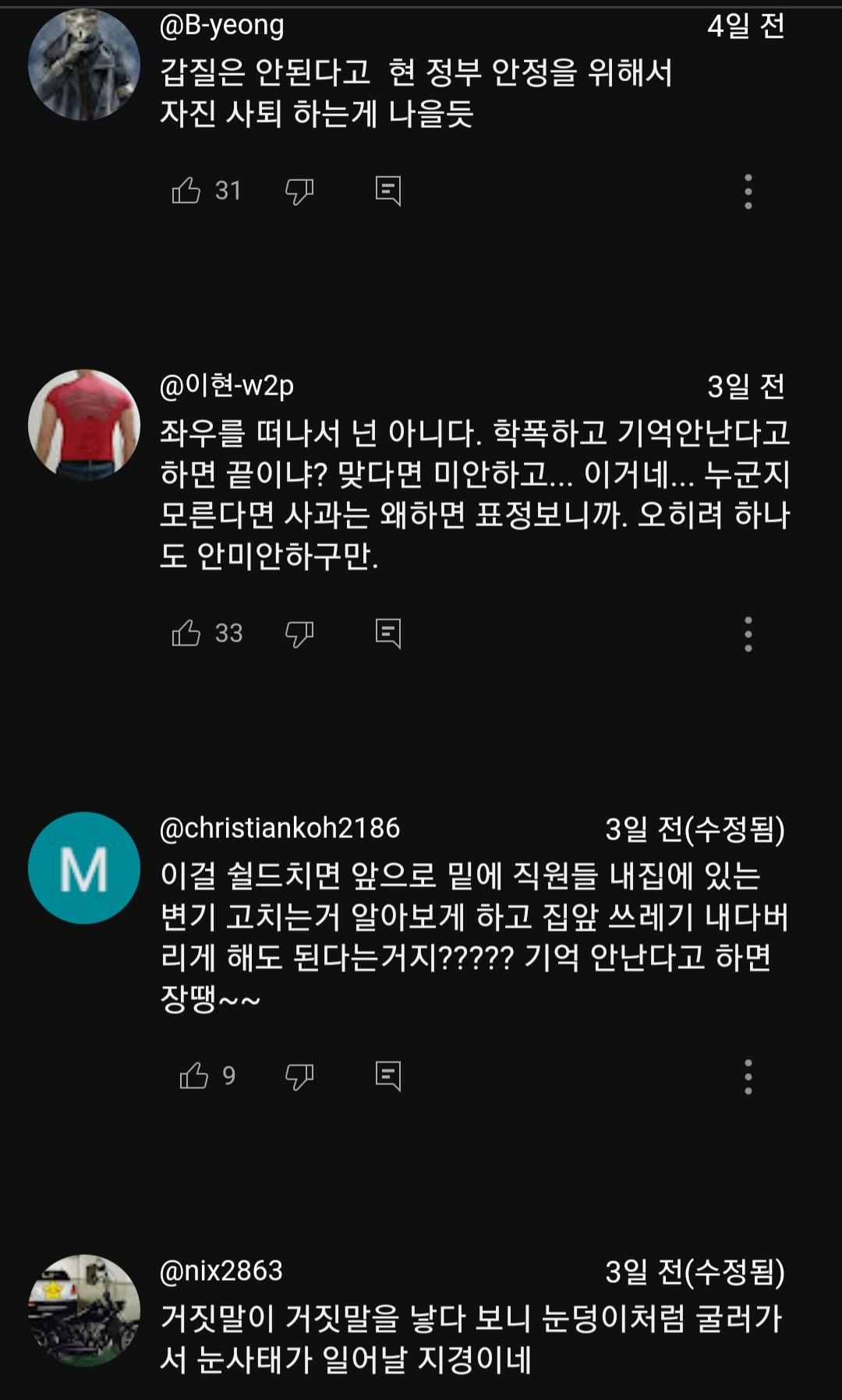This screenshot has height=1400, width=842.
Task: Dislike the comment by @이현-w2p
Action: (302, 633)
